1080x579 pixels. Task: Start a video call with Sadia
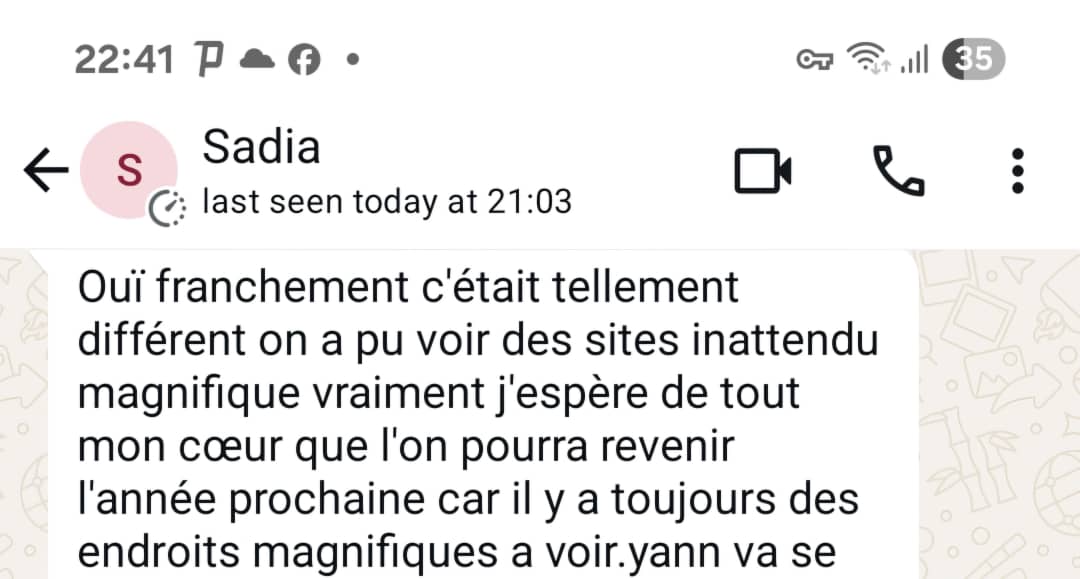(x=763, y=171)
